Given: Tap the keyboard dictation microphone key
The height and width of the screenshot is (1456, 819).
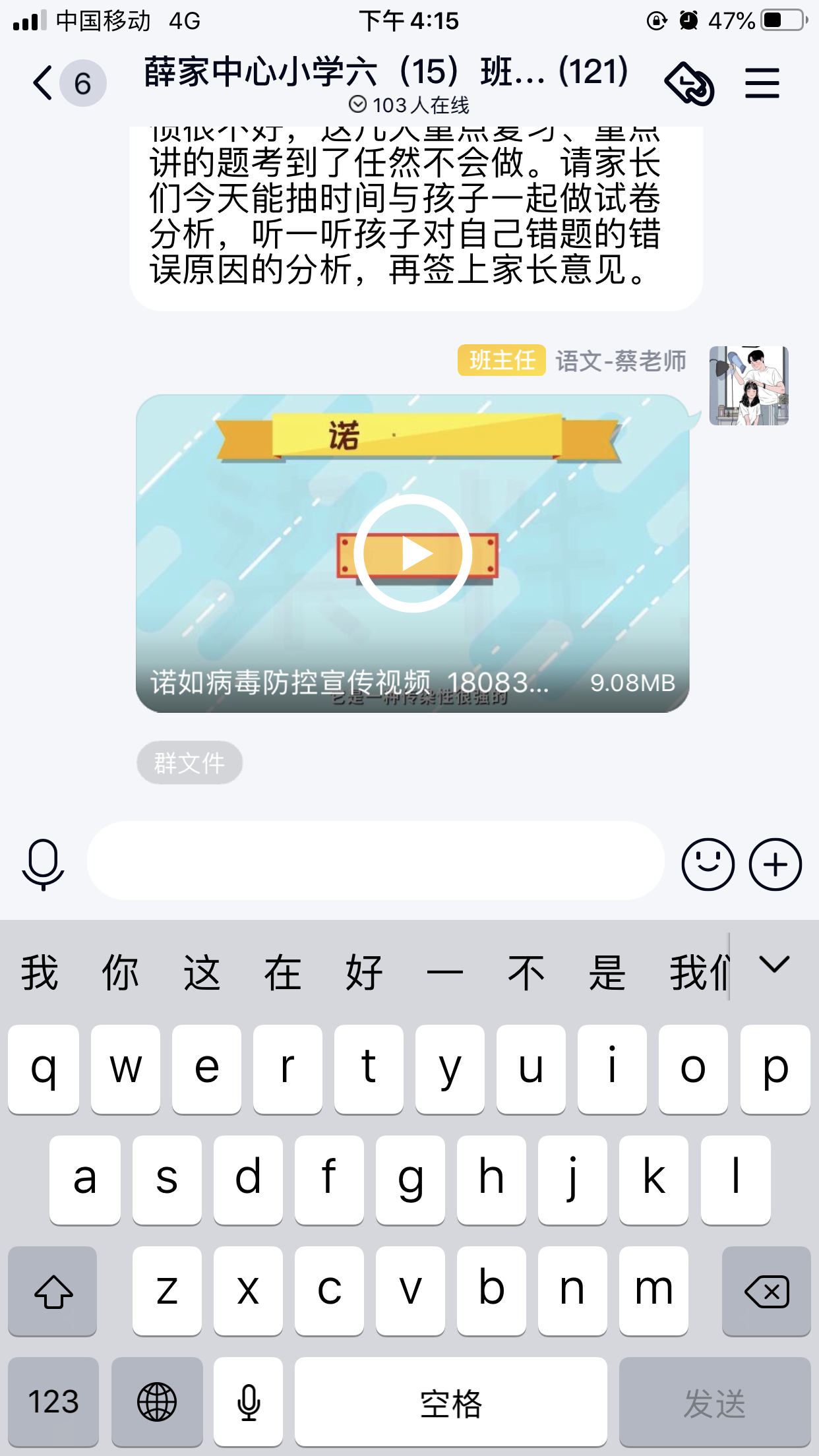Looking at the screenshot, I should tap(249, 1401).
